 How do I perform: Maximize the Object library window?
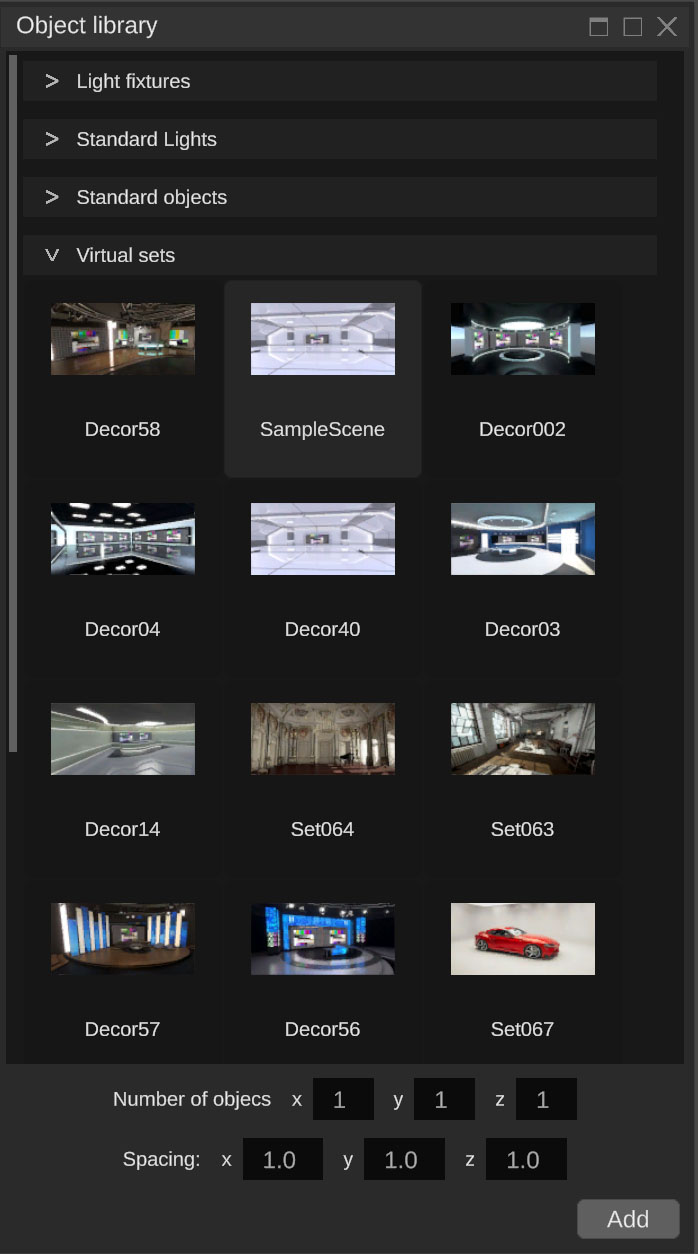(x=633, y=27)
